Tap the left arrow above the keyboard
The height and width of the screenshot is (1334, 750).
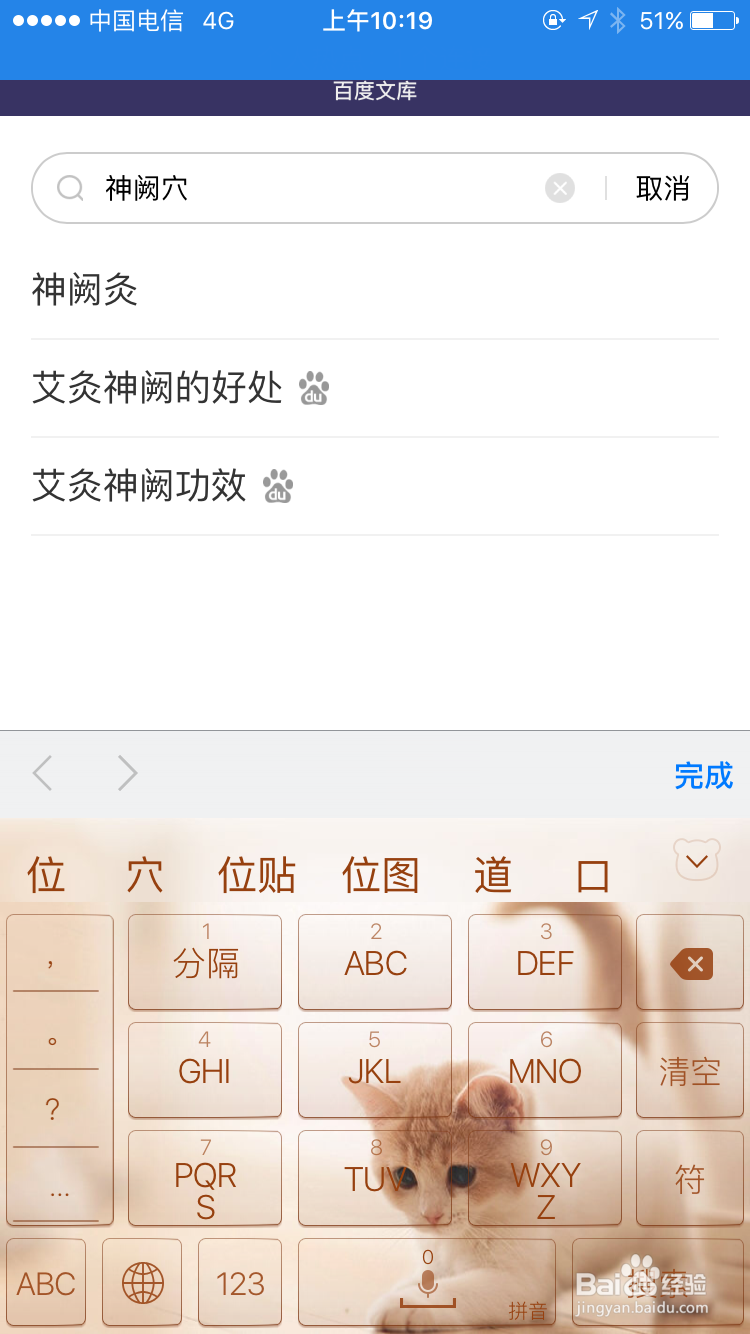click(x=42, y=773)
